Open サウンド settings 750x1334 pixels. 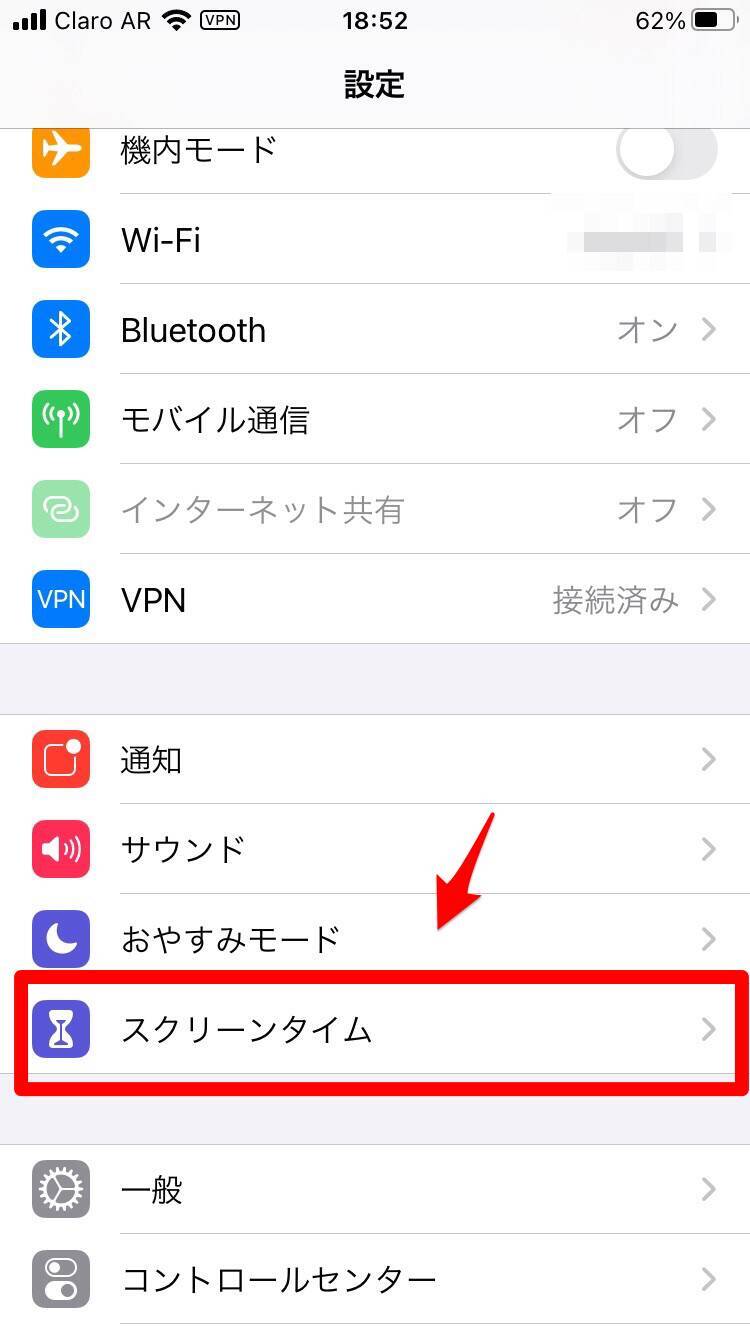coord(375,850)
